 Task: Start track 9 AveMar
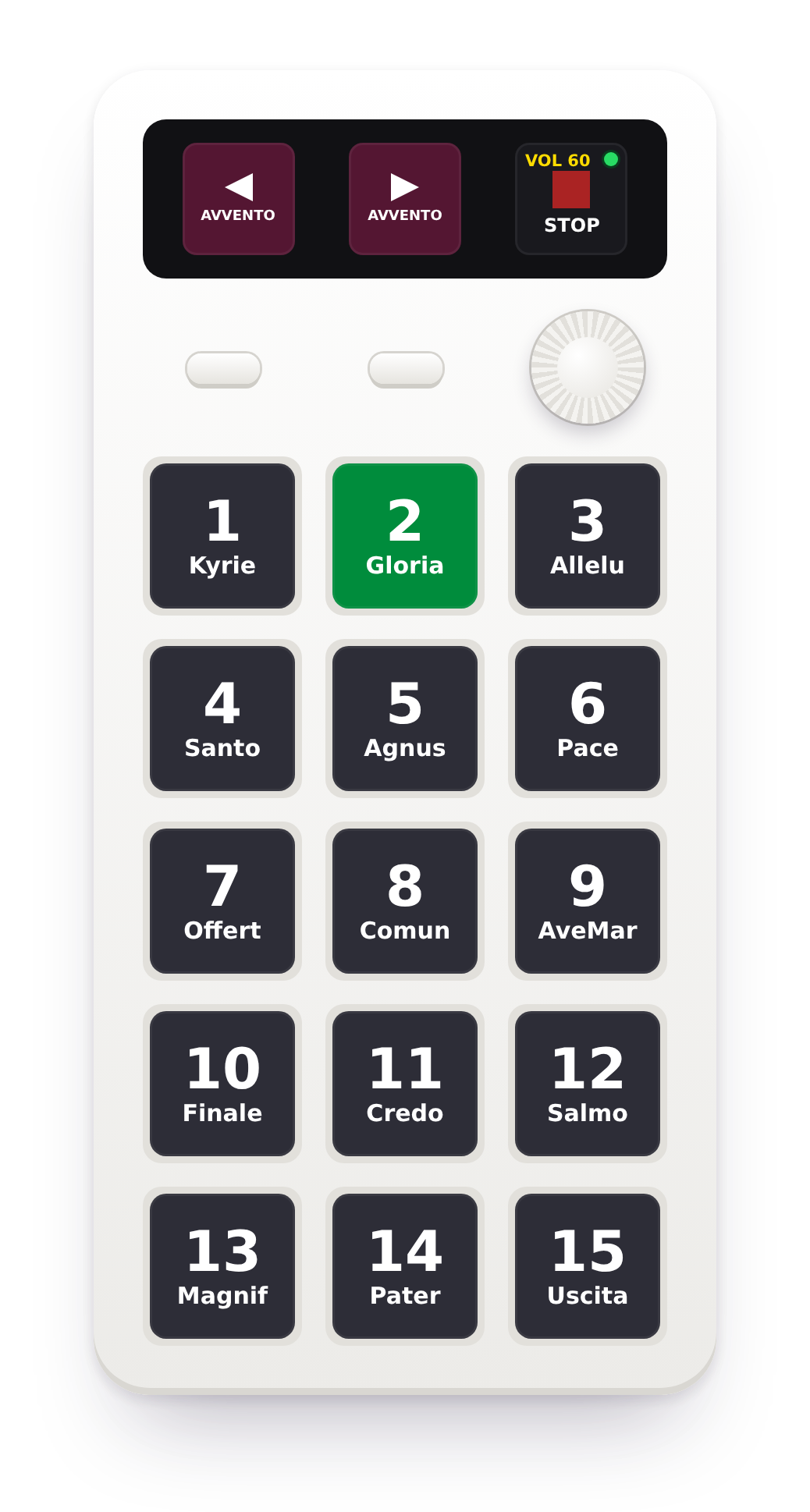[588, 901]
